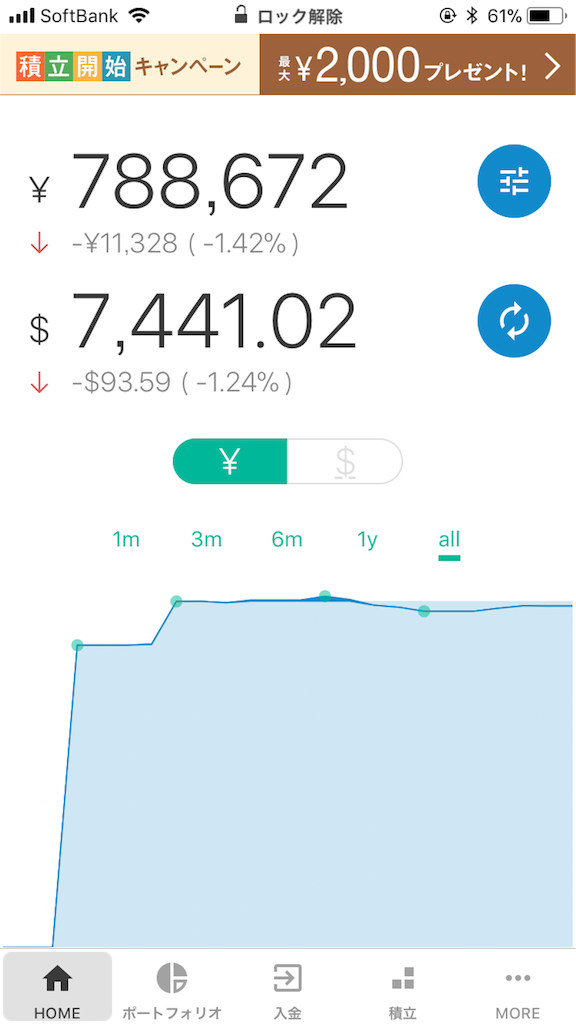The height and width of the screenshot is (1024, 576).
Task: Select the all chart range
Action: coord(449,541)
